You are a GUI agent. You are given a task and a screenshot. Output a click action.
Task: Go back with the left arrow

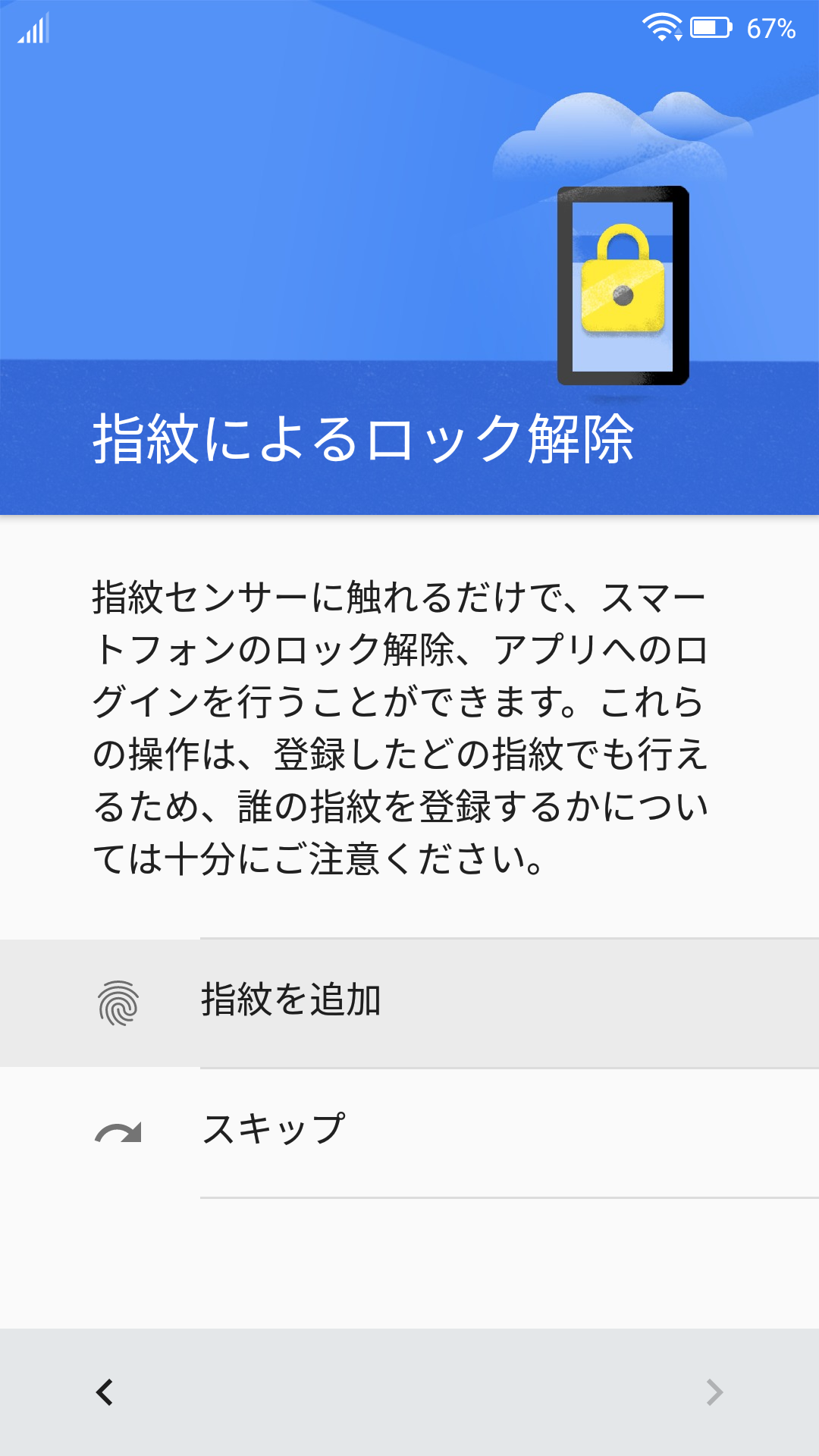tap(105, 1392)
